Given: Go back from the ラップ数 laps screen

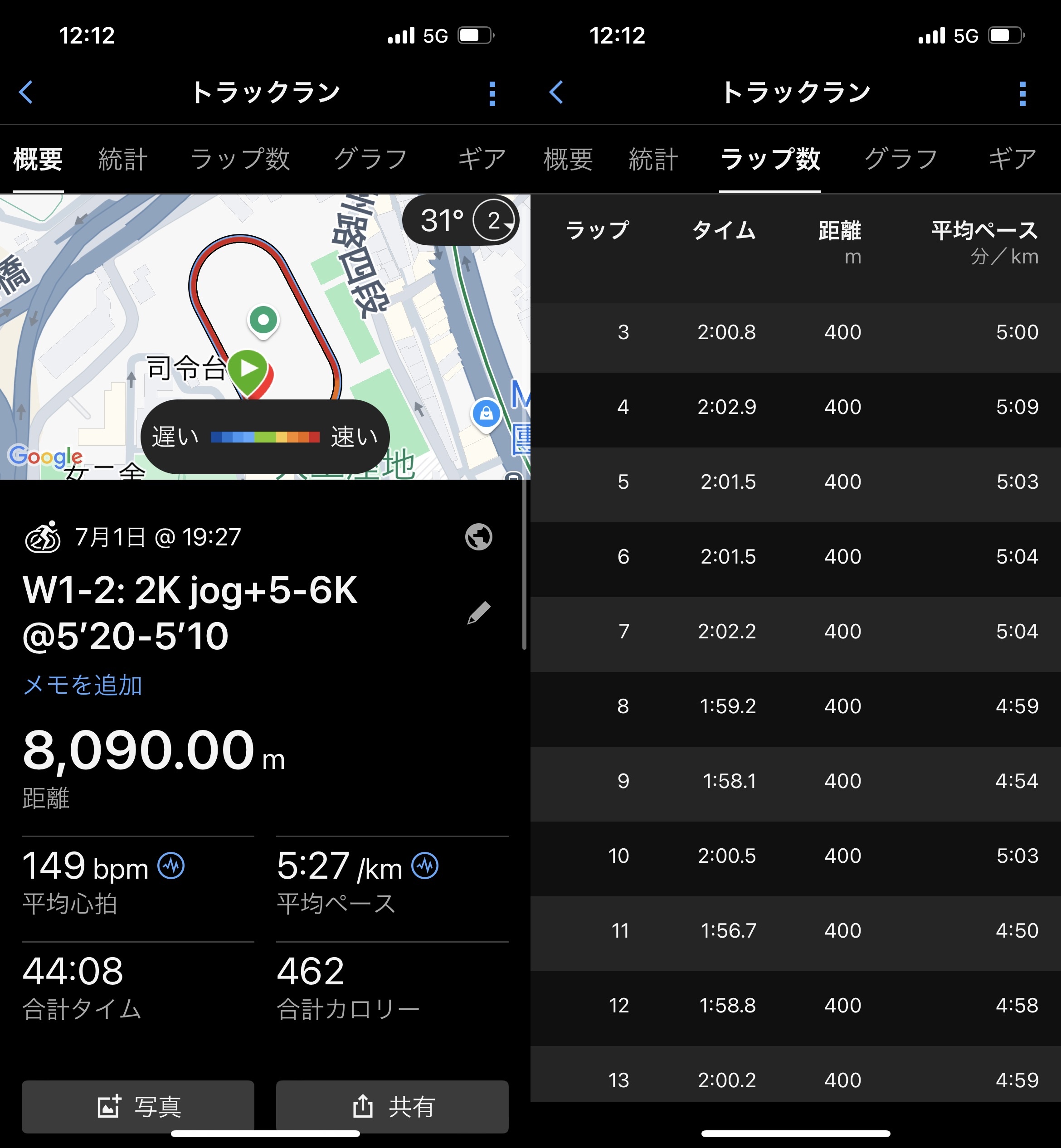Looking at the screenshot, I should pos(556,92).
